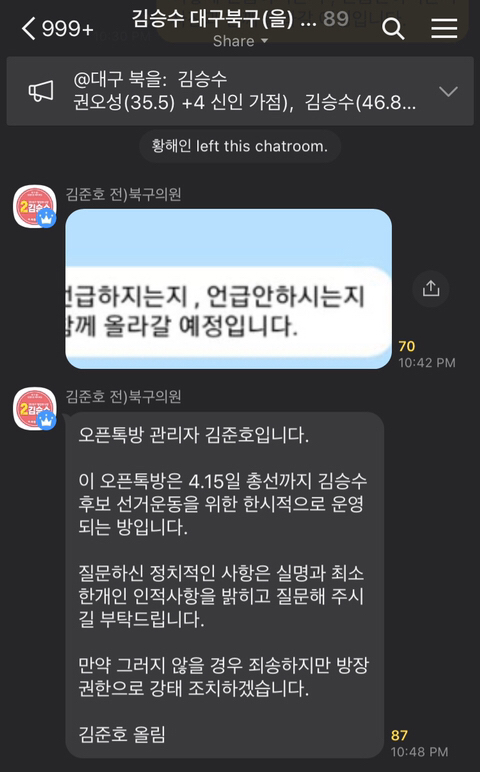Share the image message from 10:42 PM

point(431,288)
